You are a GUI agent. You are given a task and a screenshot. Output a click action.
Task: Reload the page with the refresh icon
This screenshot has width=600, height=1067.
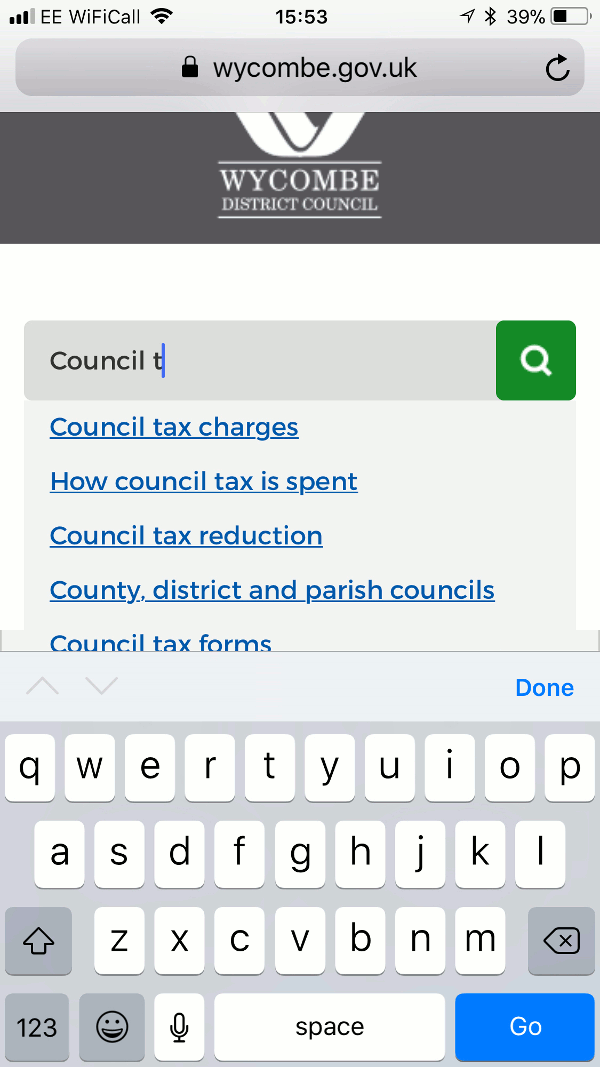pyautogui.click(x=558, y=68)
